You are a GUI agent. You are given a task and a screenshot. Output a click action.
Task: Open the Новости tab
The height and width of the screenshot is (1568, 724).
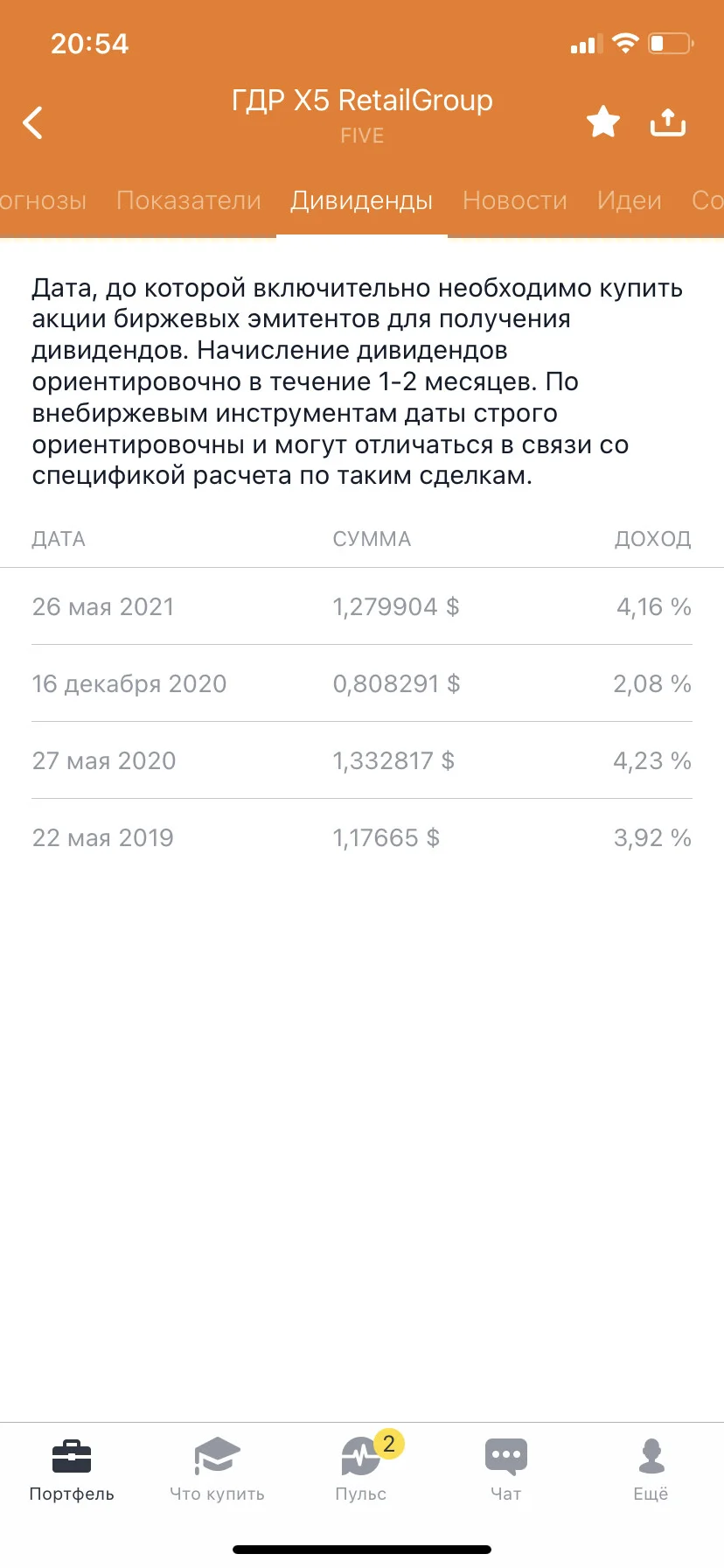515,200
